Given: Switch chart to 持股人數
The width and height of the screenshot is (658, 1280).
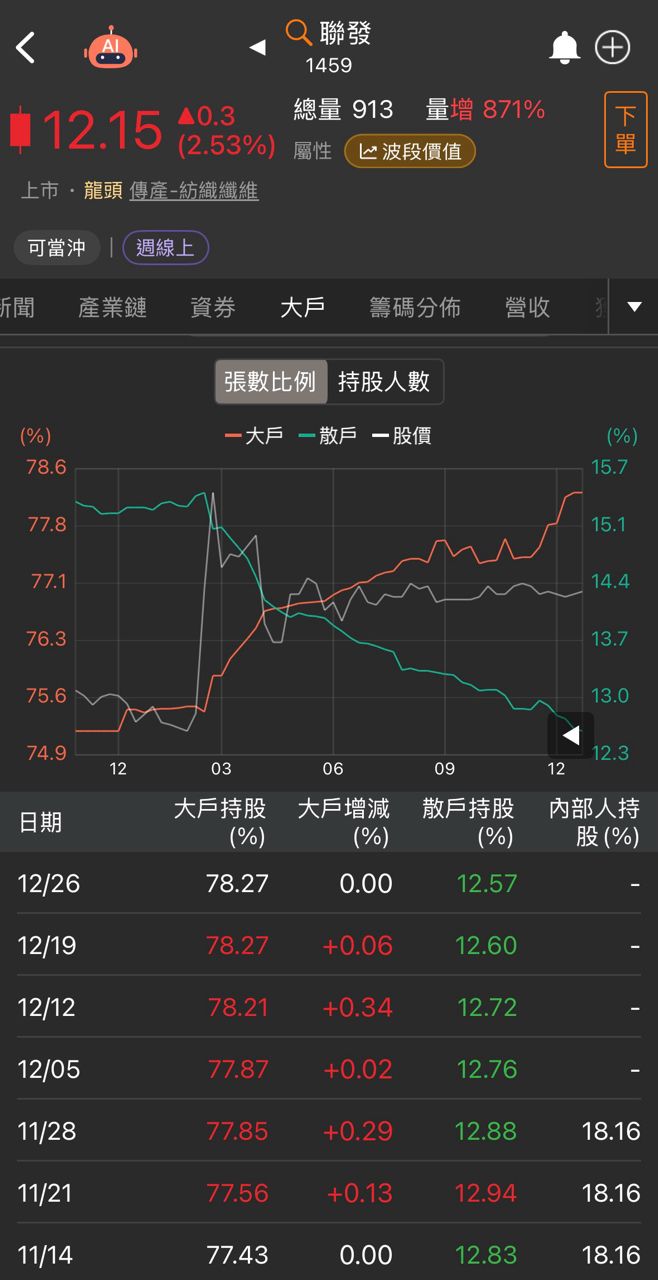Looking at the screenshot, I should pyautogui.click(x=384, y=381).
